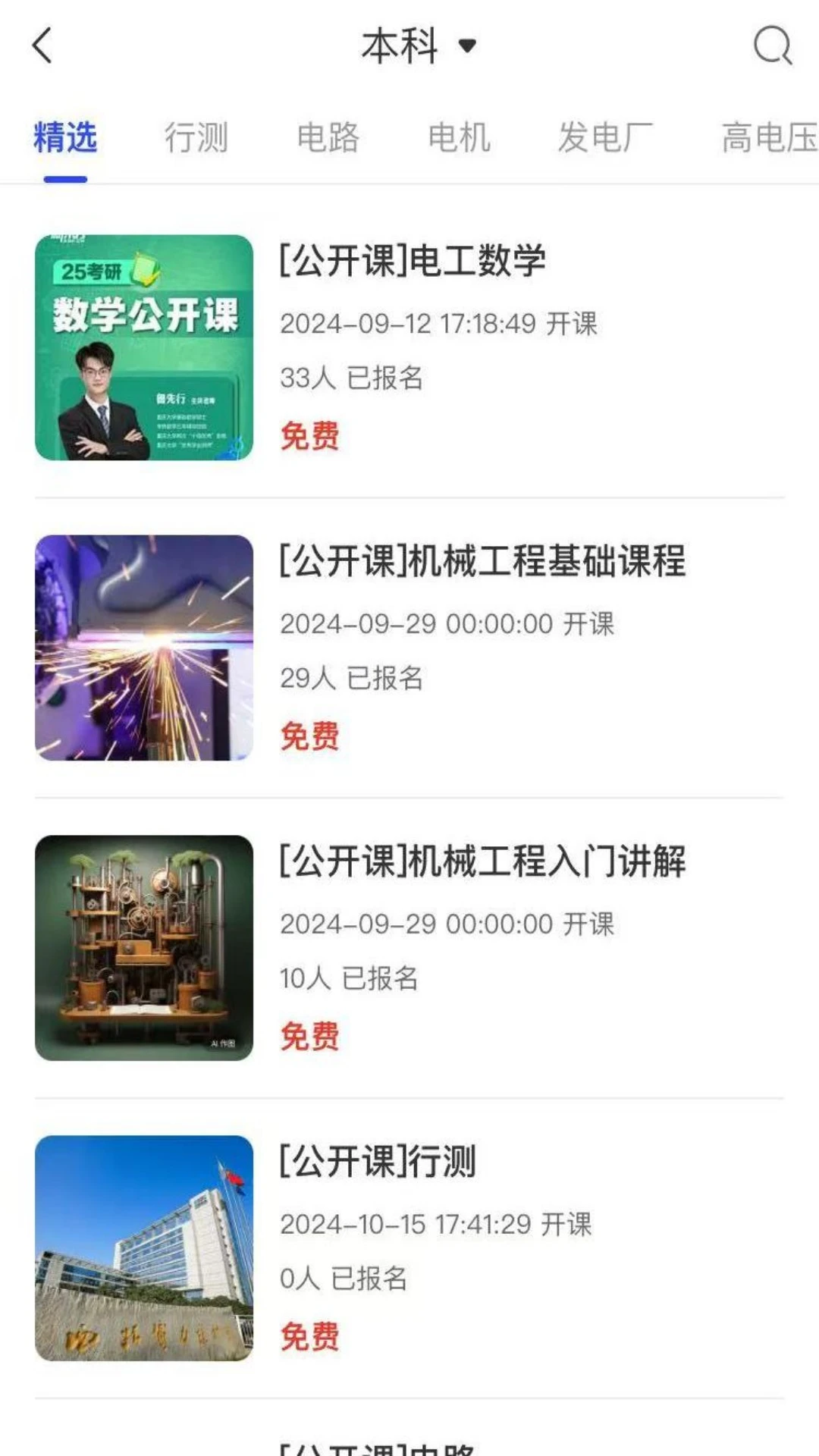Open the [公开课]行测 course
Screen dimensions: 819x1456
[378, 1162]
